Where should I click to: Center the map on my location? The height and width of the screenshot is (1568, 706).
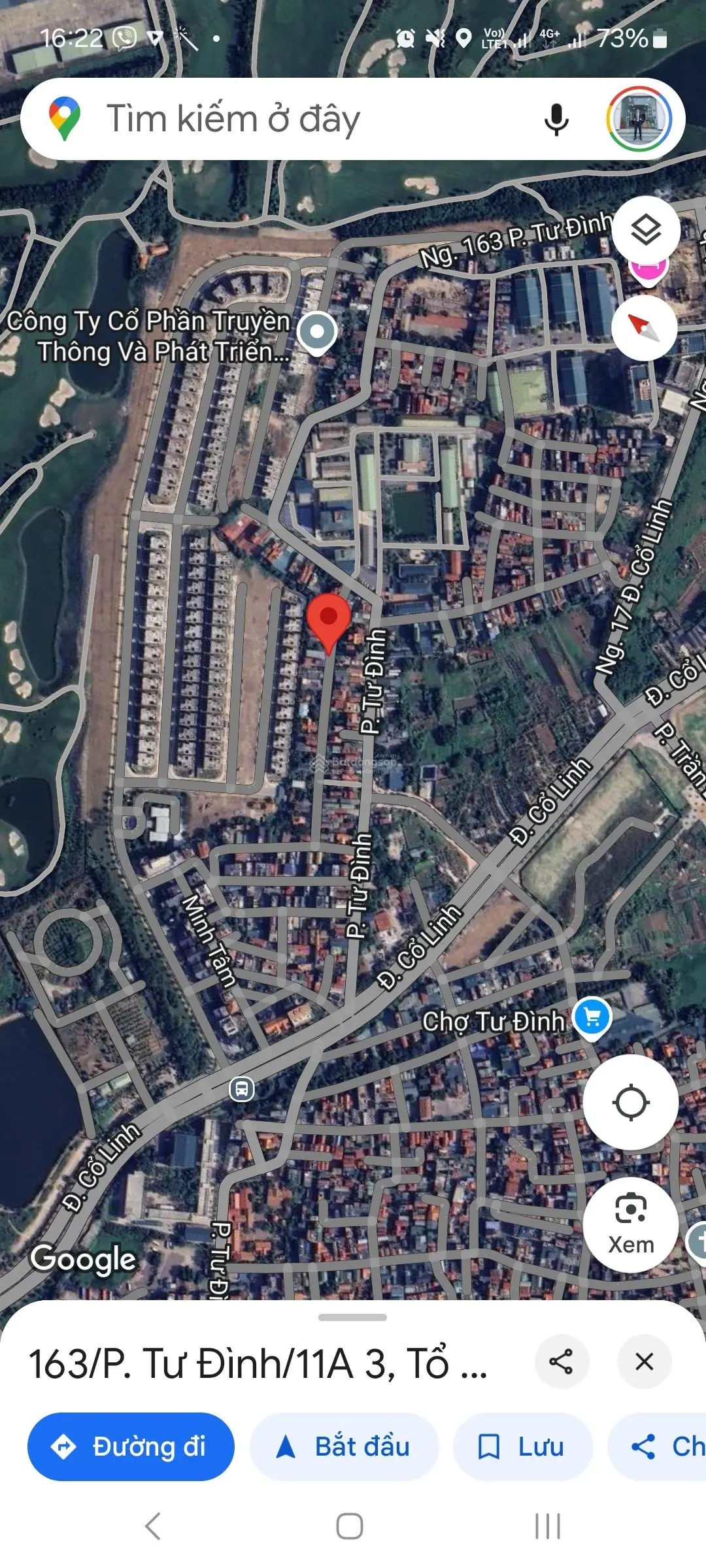630,1103
